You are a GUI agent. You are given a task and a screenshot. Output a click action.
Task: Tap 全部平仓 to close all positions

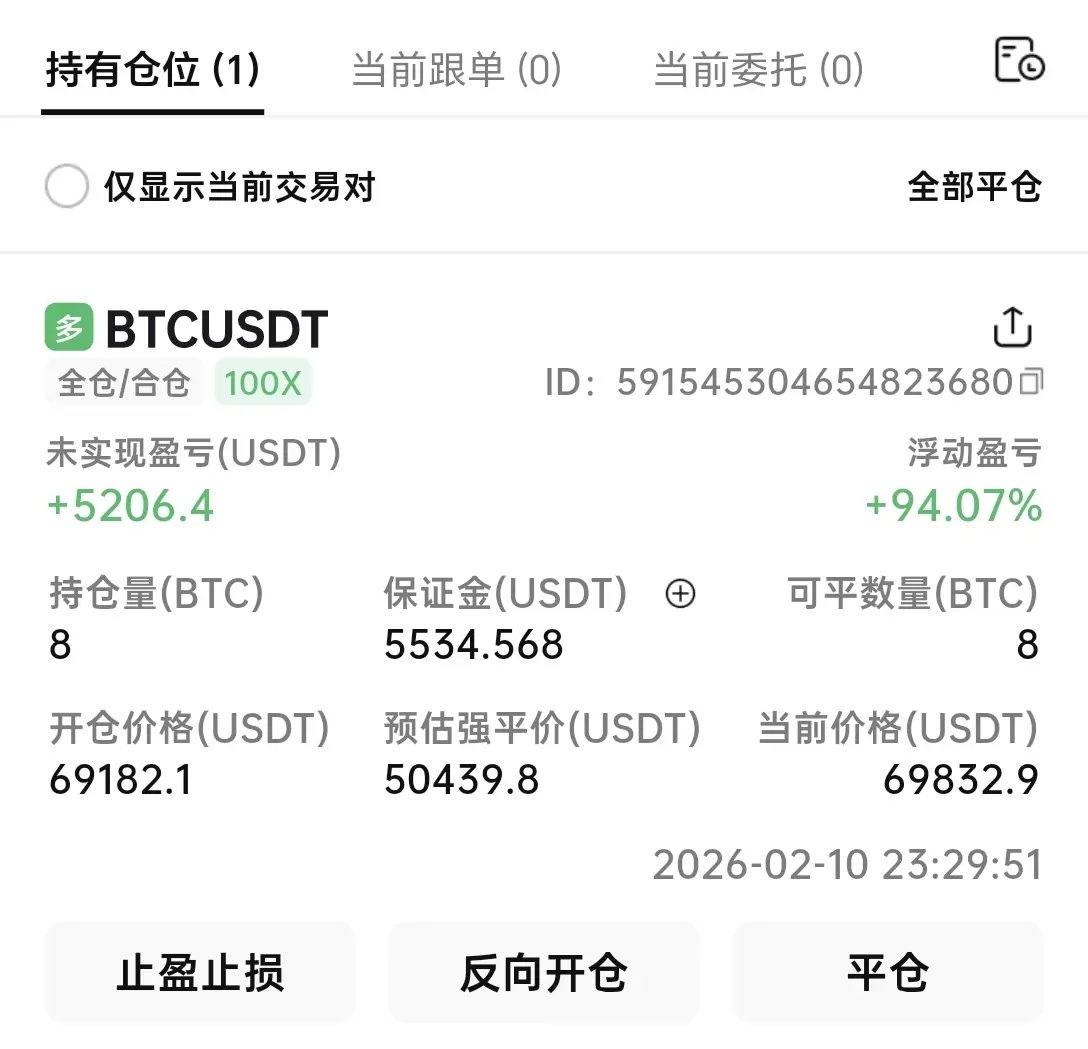[974, 187]
